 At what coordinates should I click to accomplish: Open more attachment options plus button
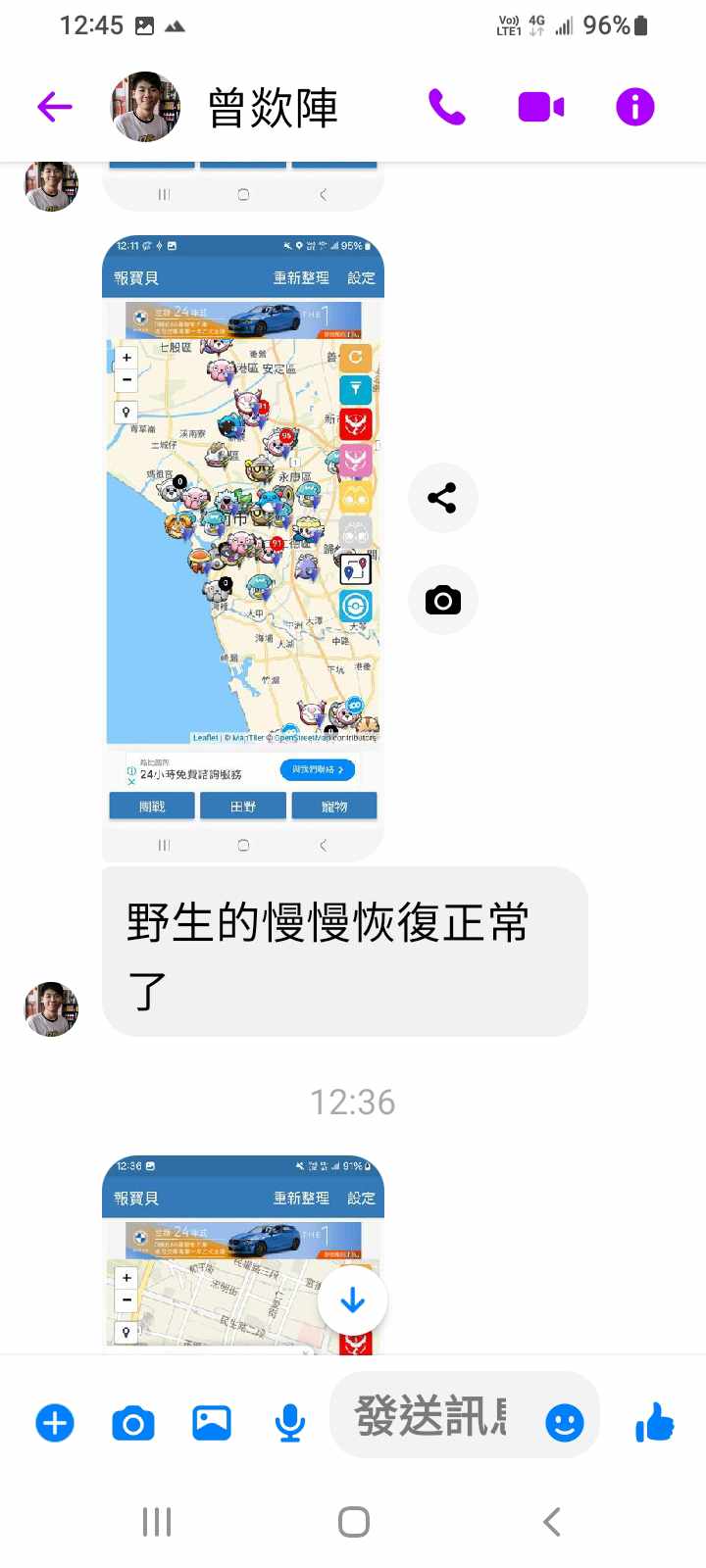(x=55, y=1422)
